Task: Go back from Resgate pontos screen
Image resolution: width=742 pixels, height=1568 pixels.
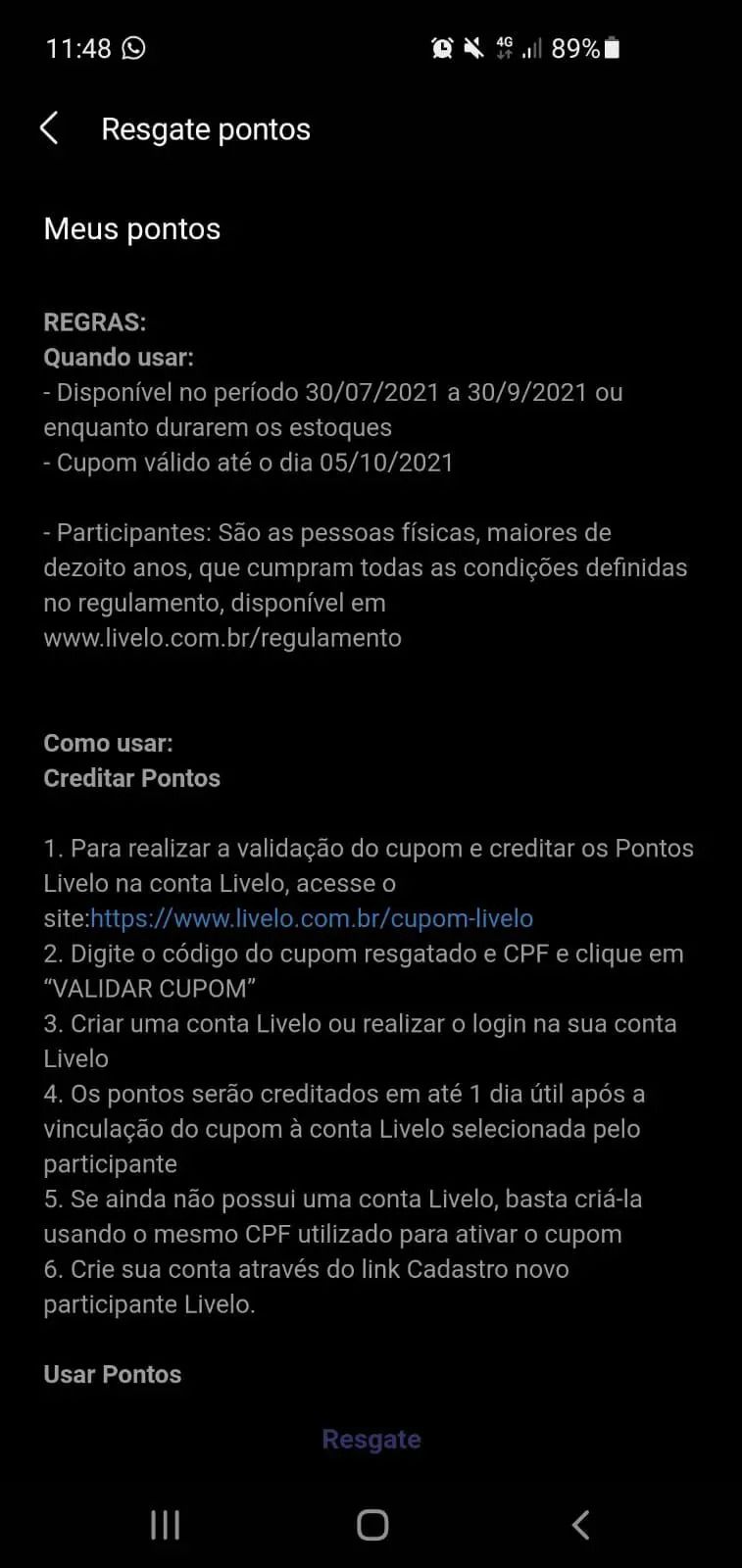Action: (x=49, y=128)
